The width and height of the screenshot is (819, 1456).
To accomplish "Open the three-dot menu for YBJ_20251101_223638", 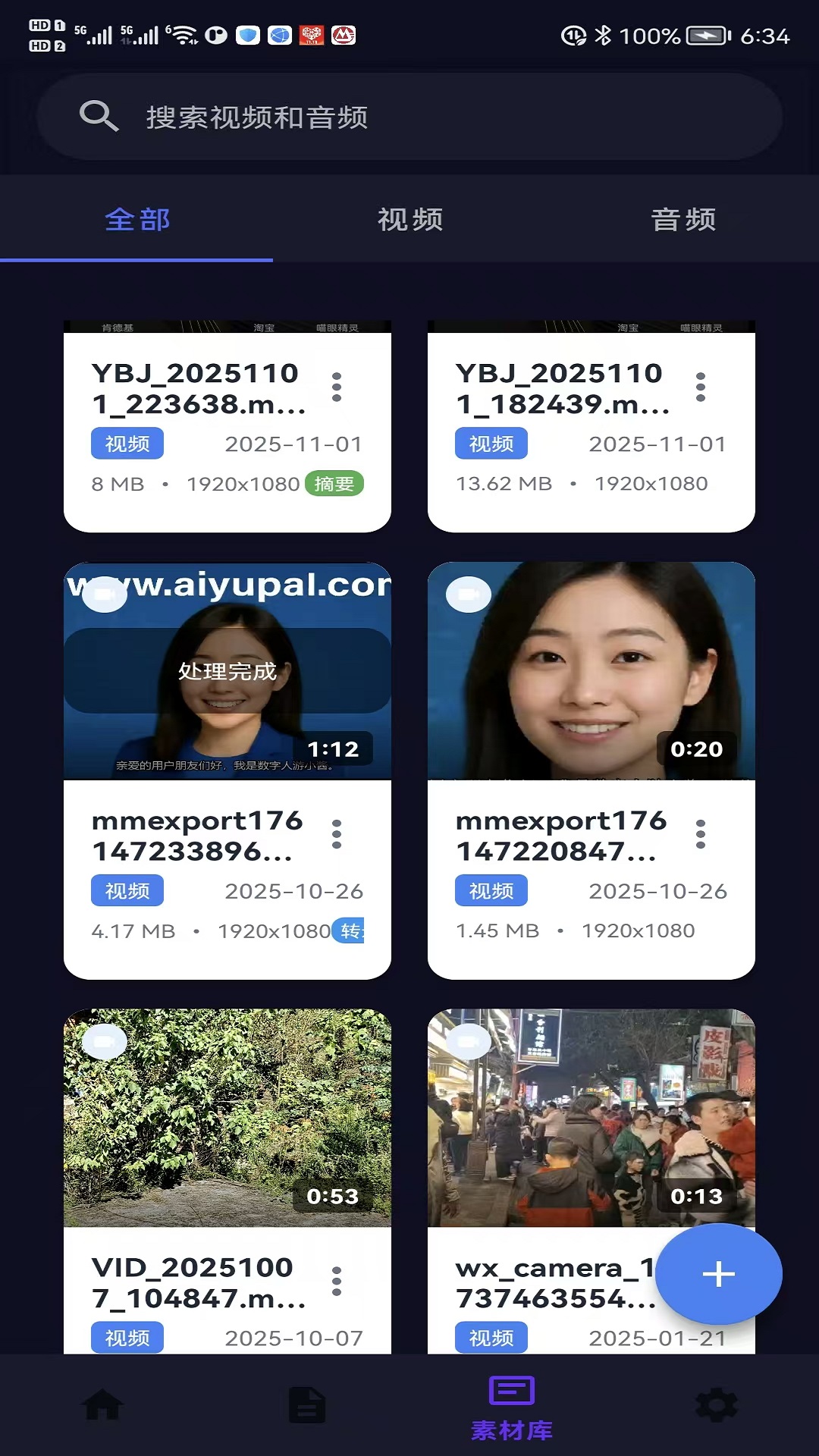I will (x=337, y=388).
